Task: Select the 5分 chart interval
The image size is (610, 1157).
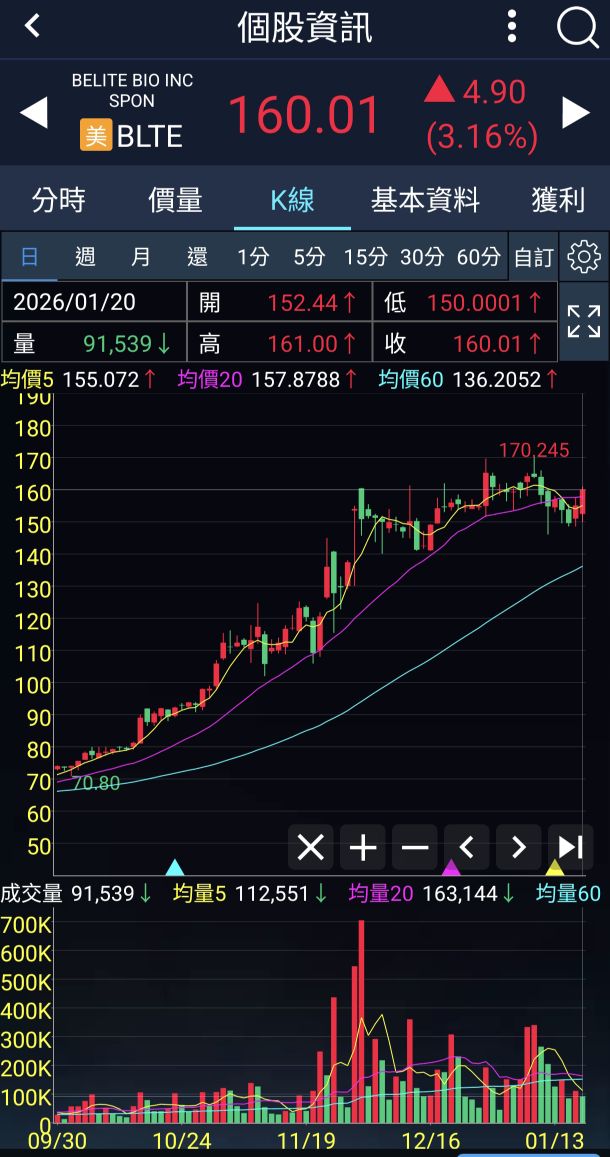Action: (x=309, y=257)
